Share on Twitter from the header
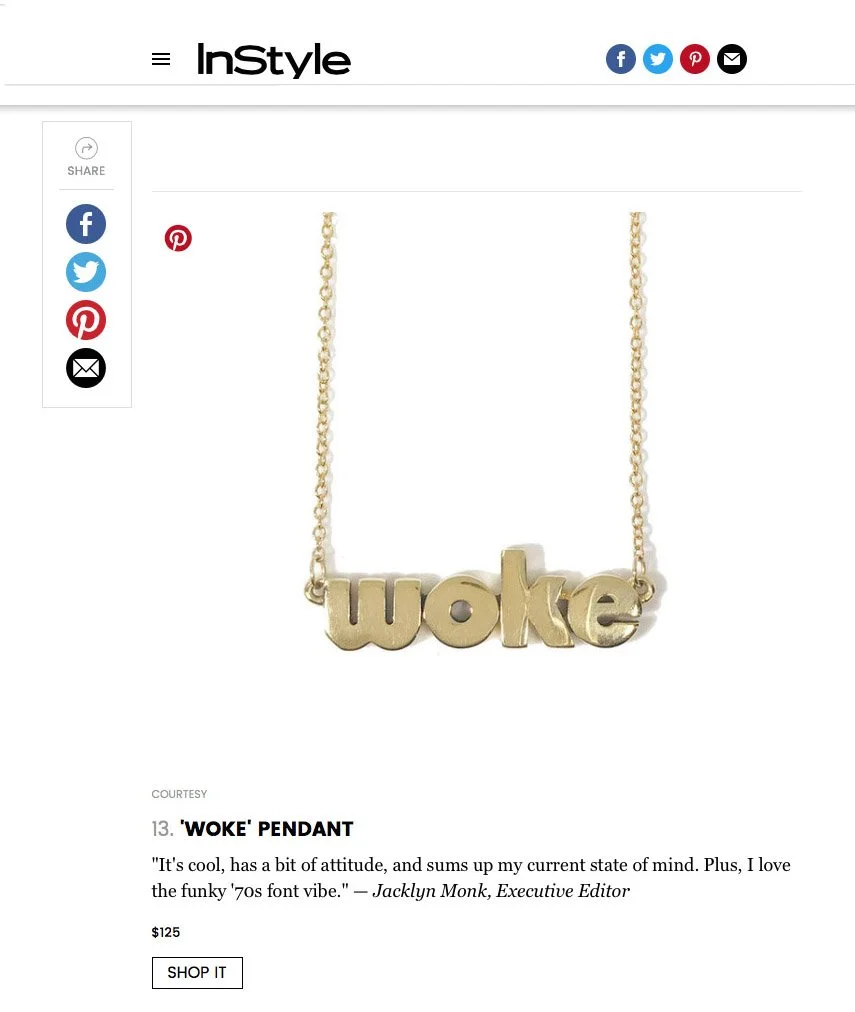The width and height of the screenshot is (855, 1012). [658, 59]
